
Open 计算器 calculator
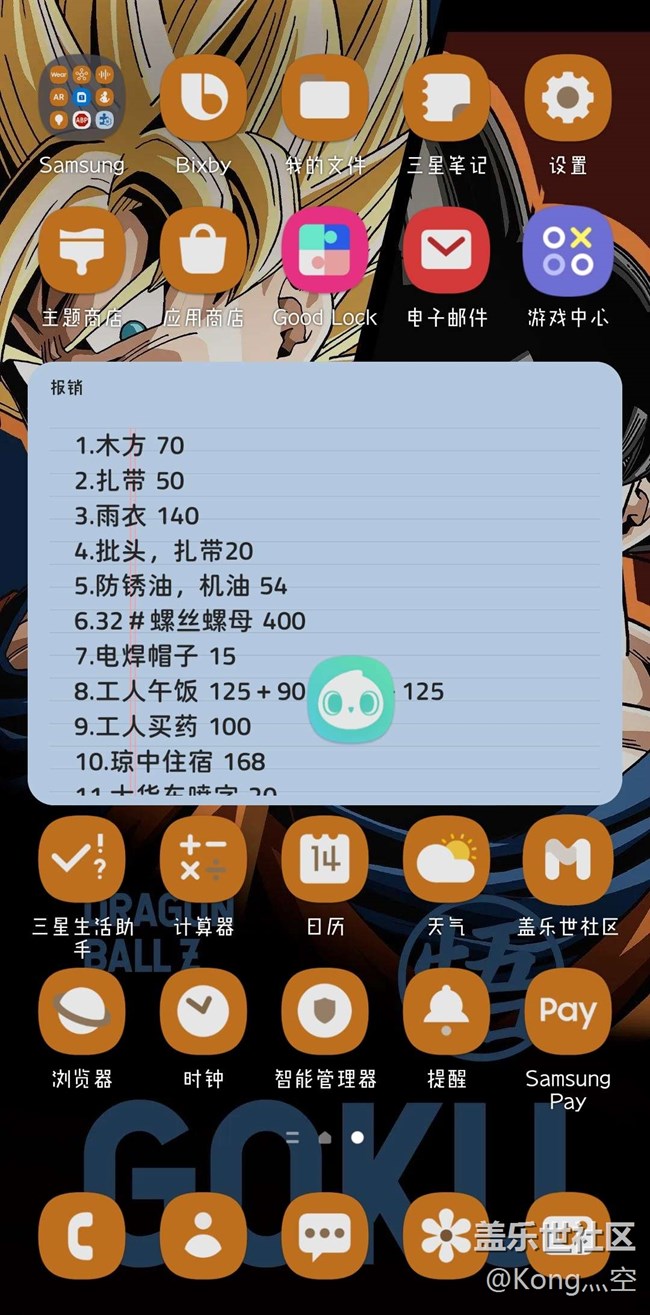click(203, 859)
